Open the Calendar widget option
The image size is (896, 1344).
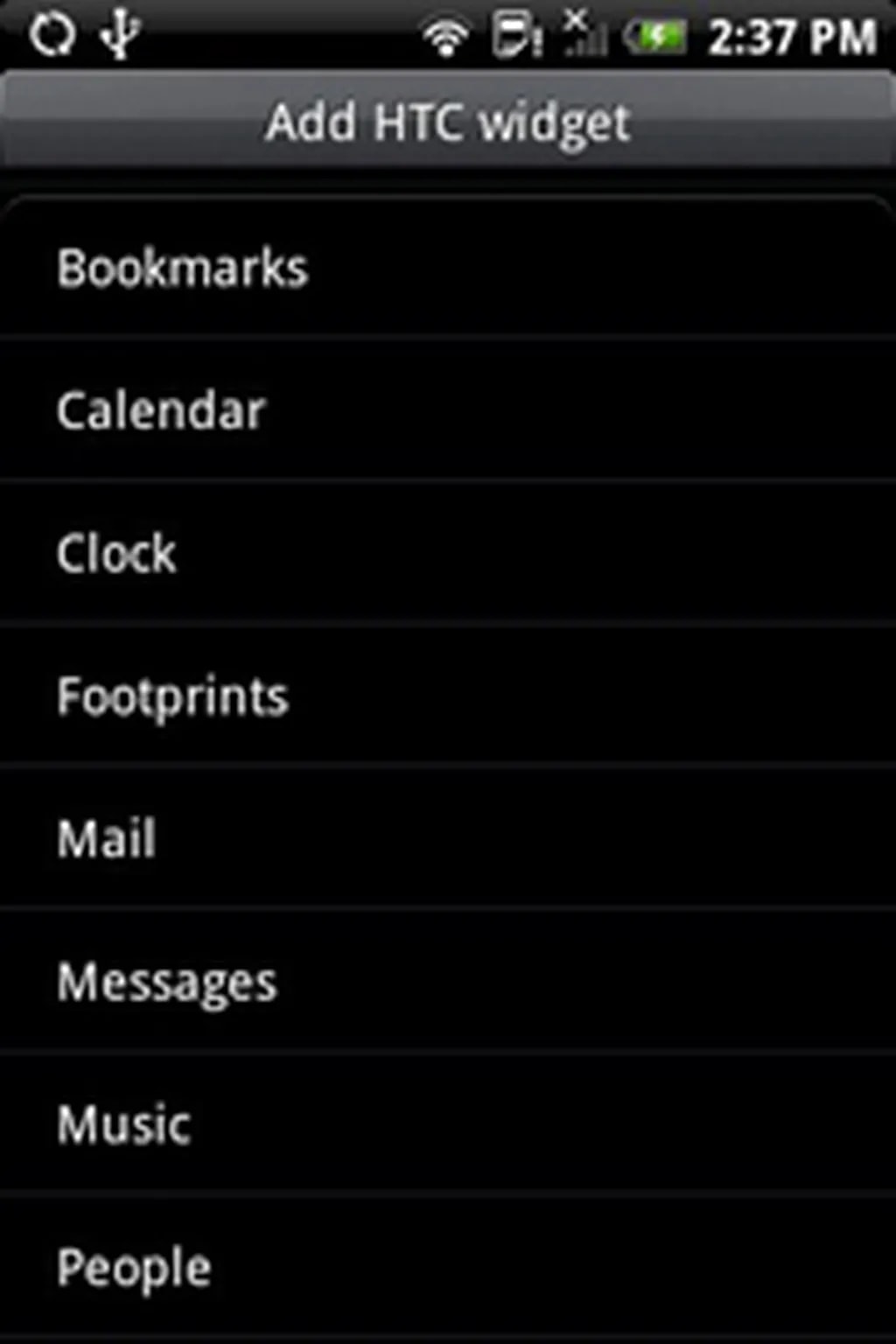(x=162, y=410)
